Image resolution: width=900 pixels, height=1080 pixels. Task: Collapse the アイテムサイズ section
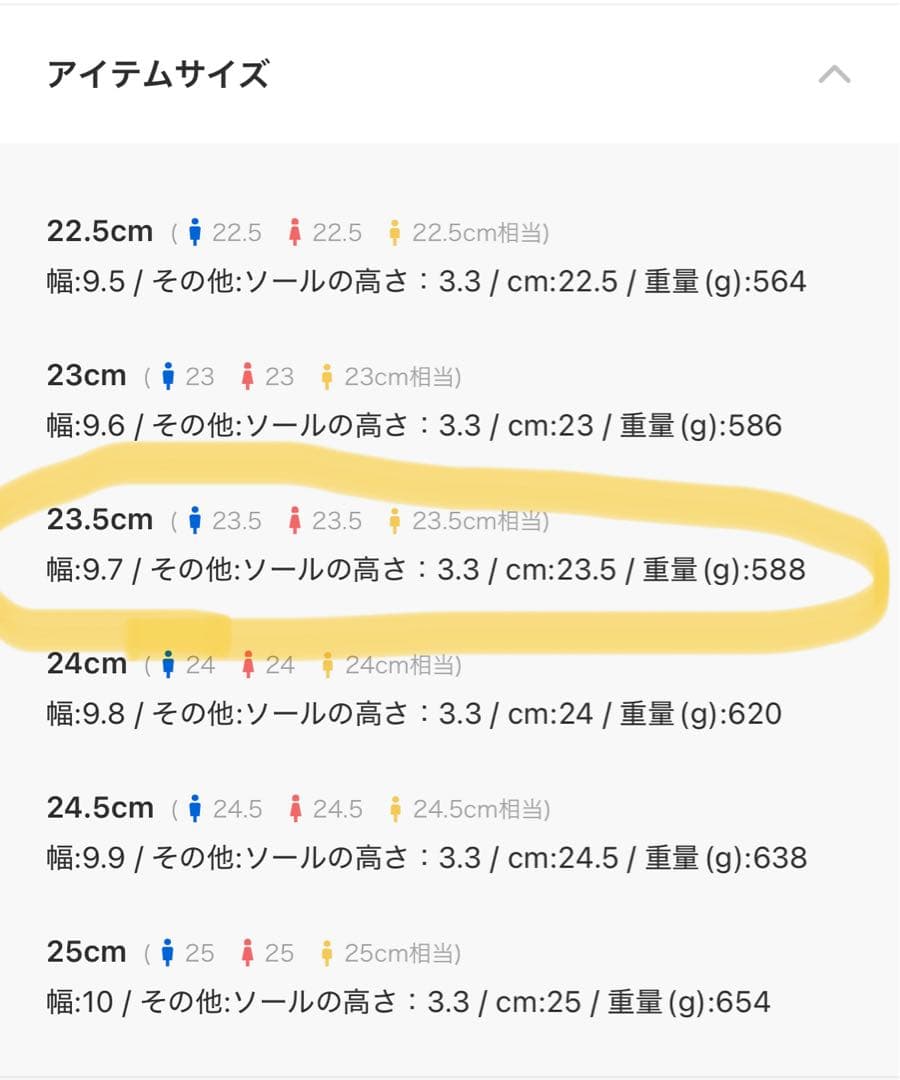click(x=834, y=75)
